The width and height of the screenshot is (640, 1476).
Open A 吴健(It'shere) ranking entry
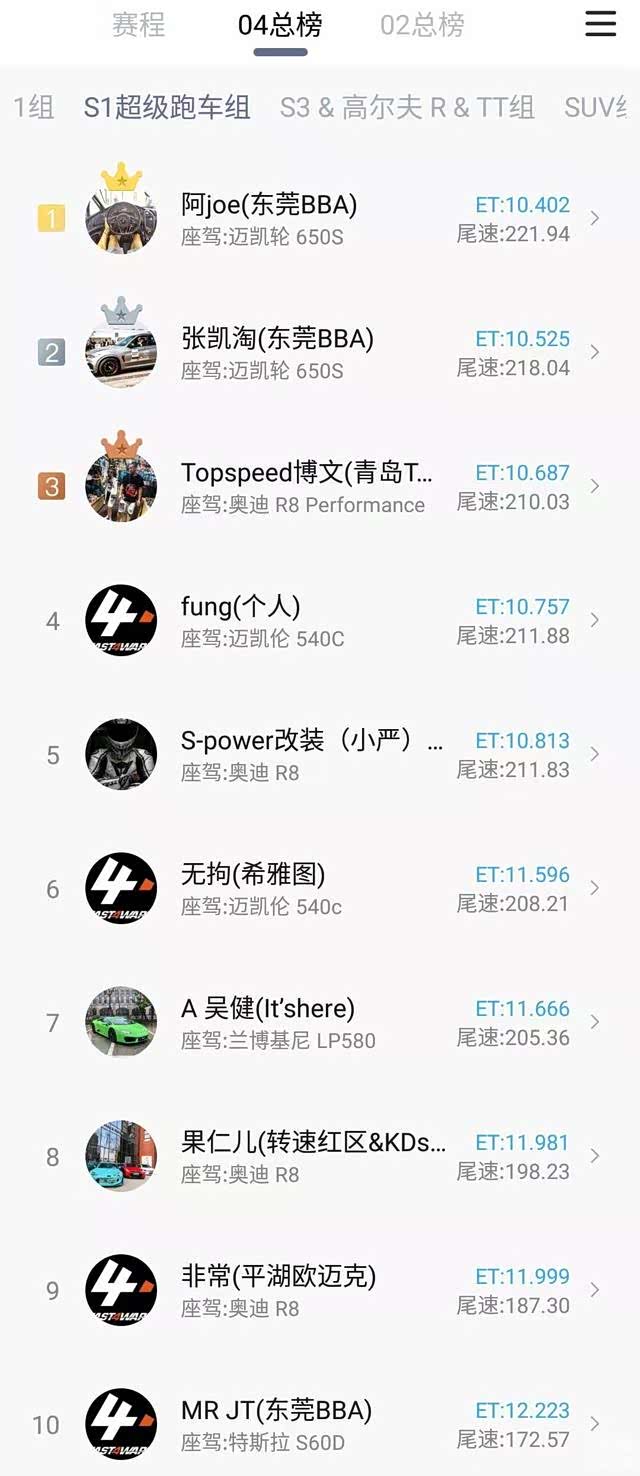click(320, 1022)
